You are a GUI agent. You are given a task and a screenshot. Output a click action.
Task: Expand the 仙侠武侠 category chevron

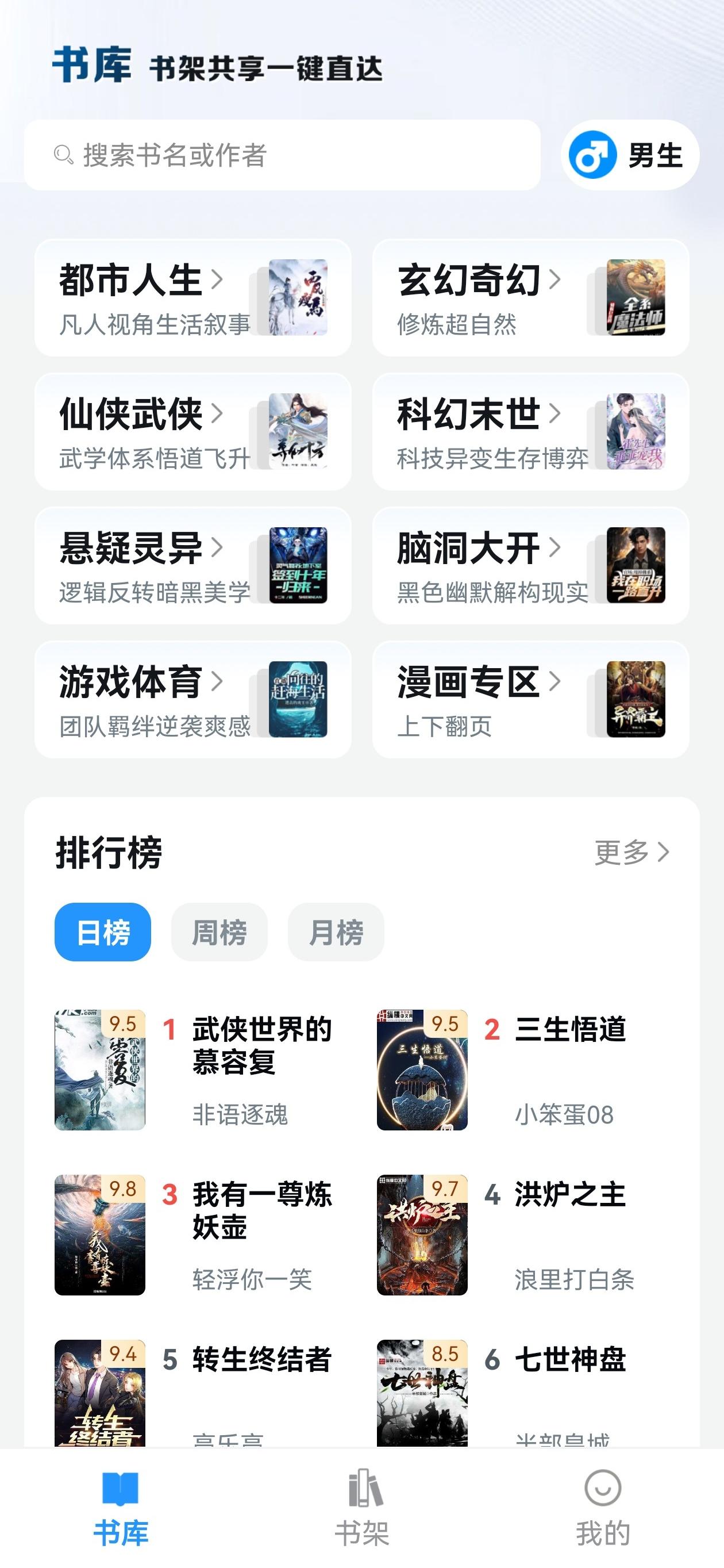[x=217, y=413]
